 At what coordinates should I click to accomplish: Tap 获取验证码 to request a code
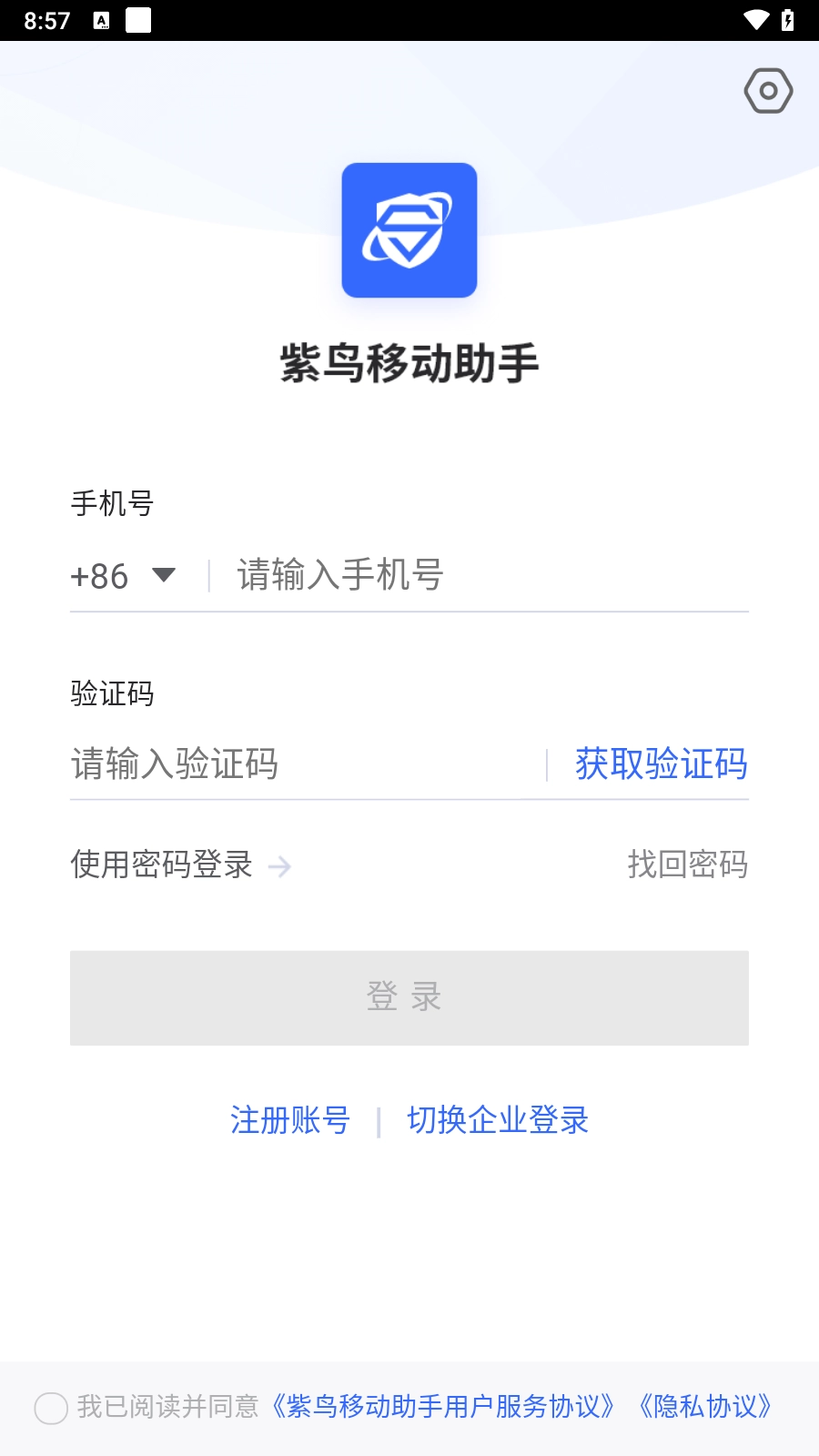tap(662, 764)
